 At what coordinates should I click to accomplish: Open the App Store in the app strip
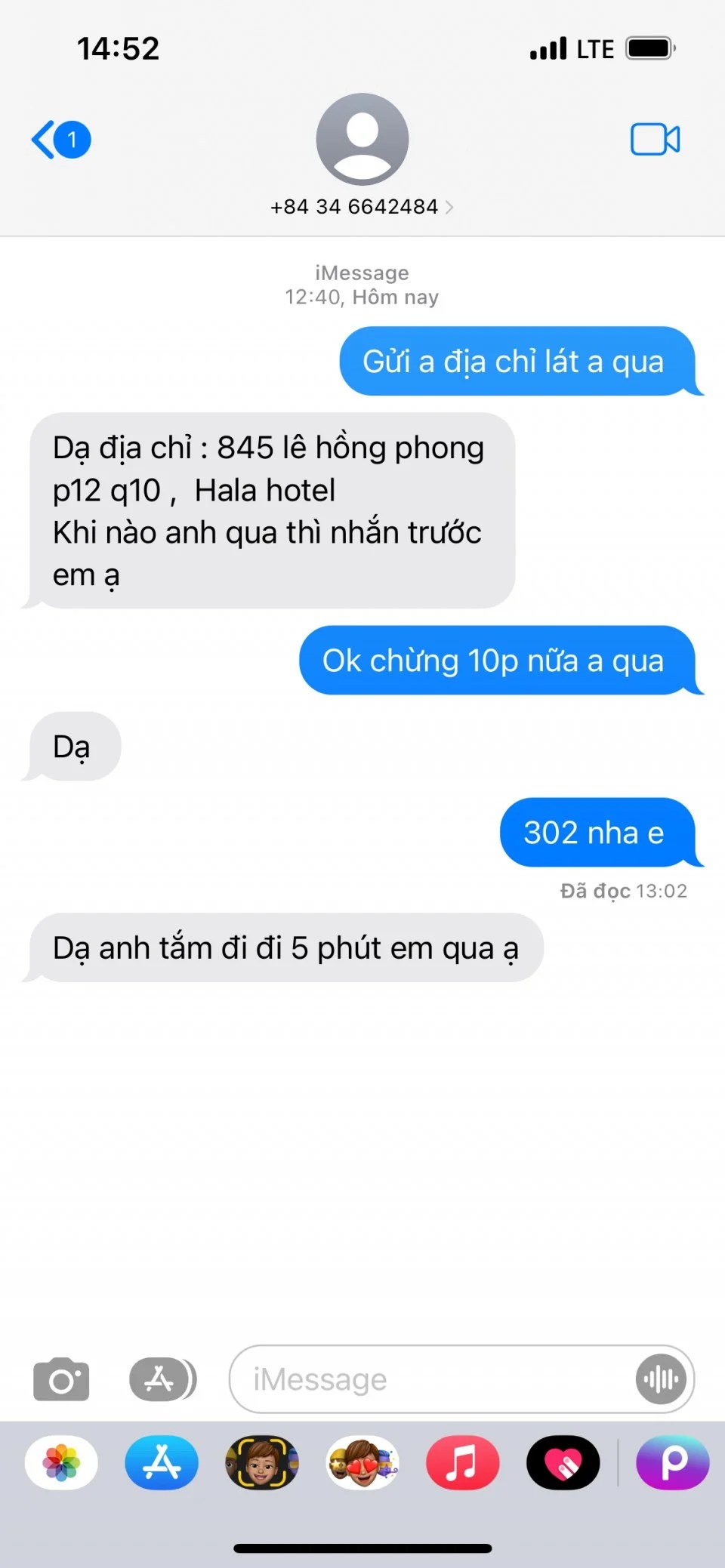162,1462
